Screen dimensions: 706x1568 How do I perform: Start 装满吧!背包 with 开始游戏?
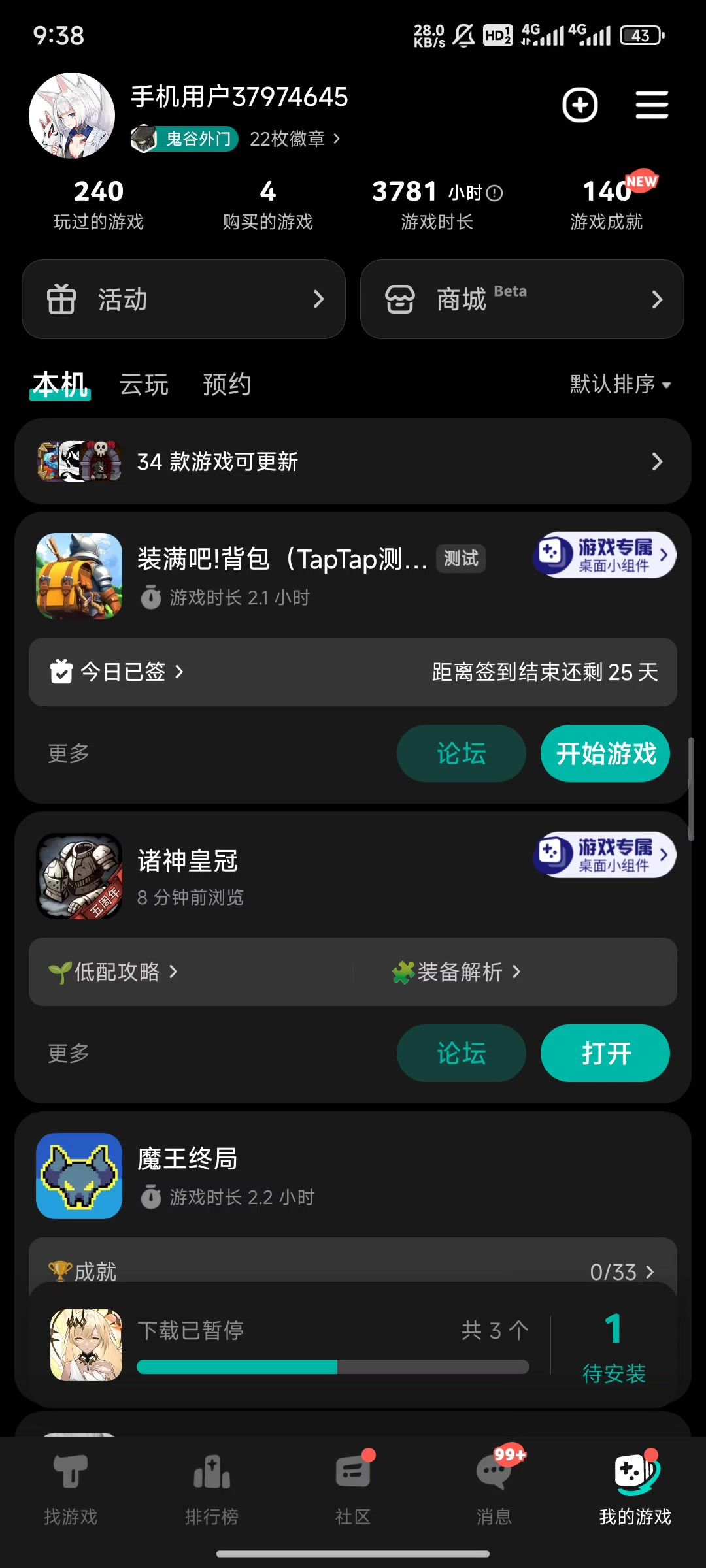pyautogui.click(x=605, y=753)
